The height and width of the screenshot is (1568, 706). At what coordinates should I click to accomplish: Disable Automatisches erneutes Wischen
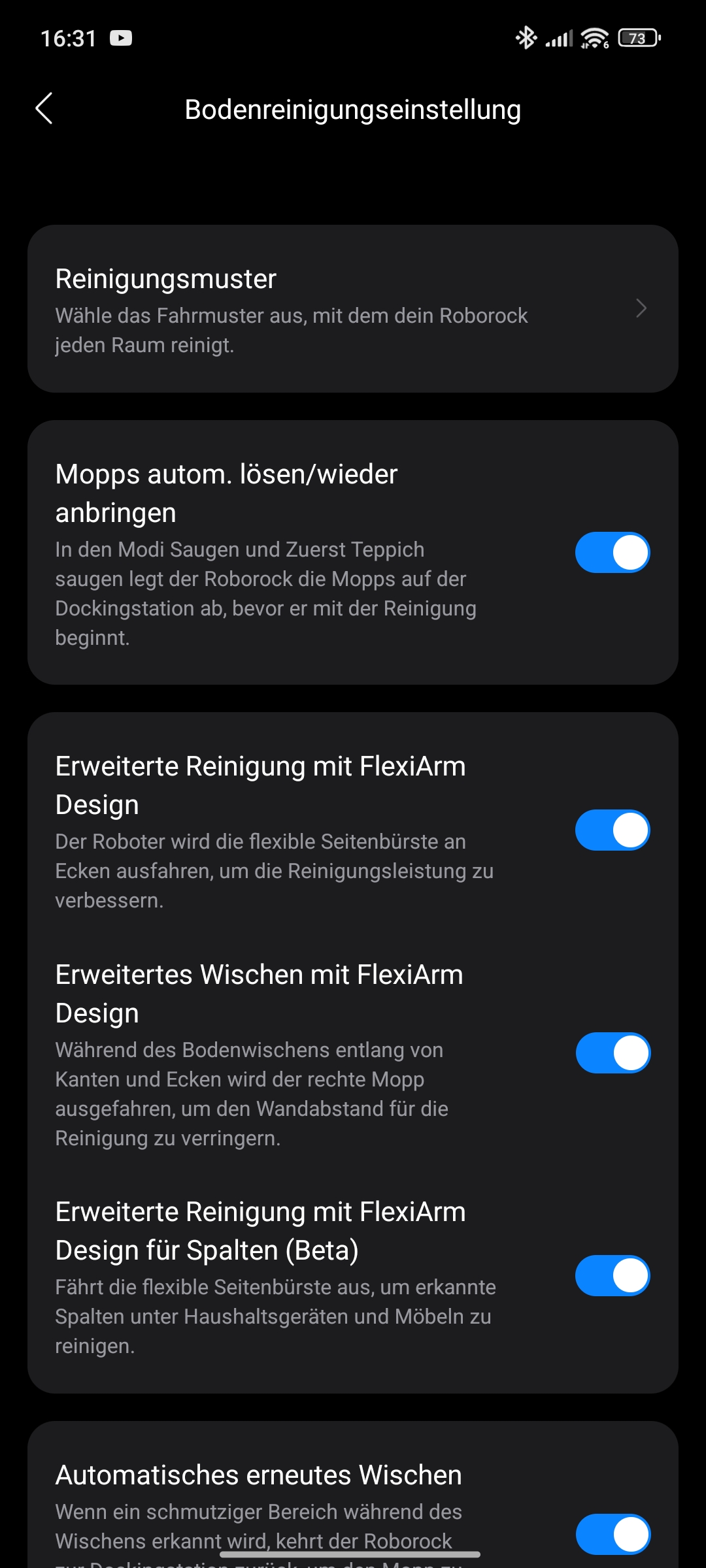pos(612,1534)
